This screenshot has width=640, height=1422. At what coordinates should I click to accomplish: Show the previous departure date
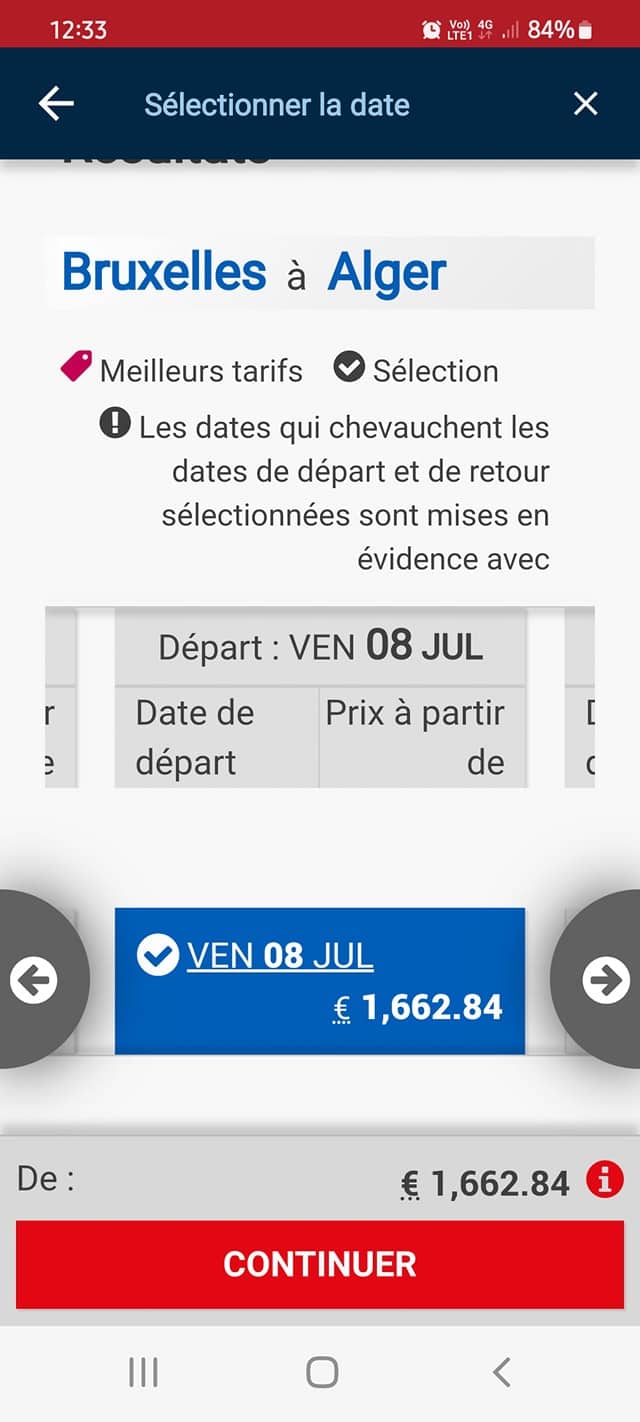[34, 981]
